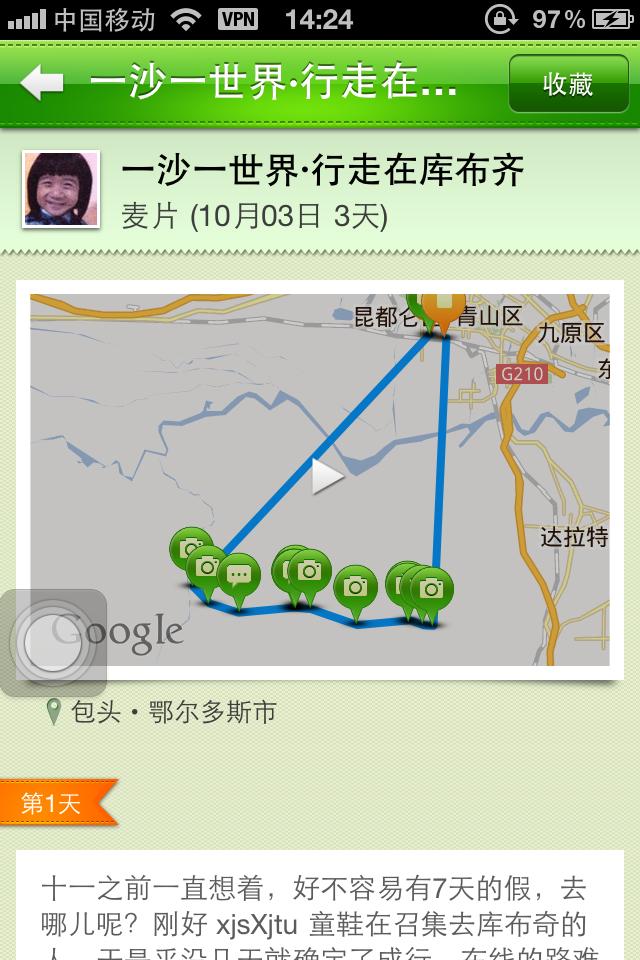Open the comment bubble marker on map
The height and width of the screenshot is (960, 640).
[x=238, y=577]
